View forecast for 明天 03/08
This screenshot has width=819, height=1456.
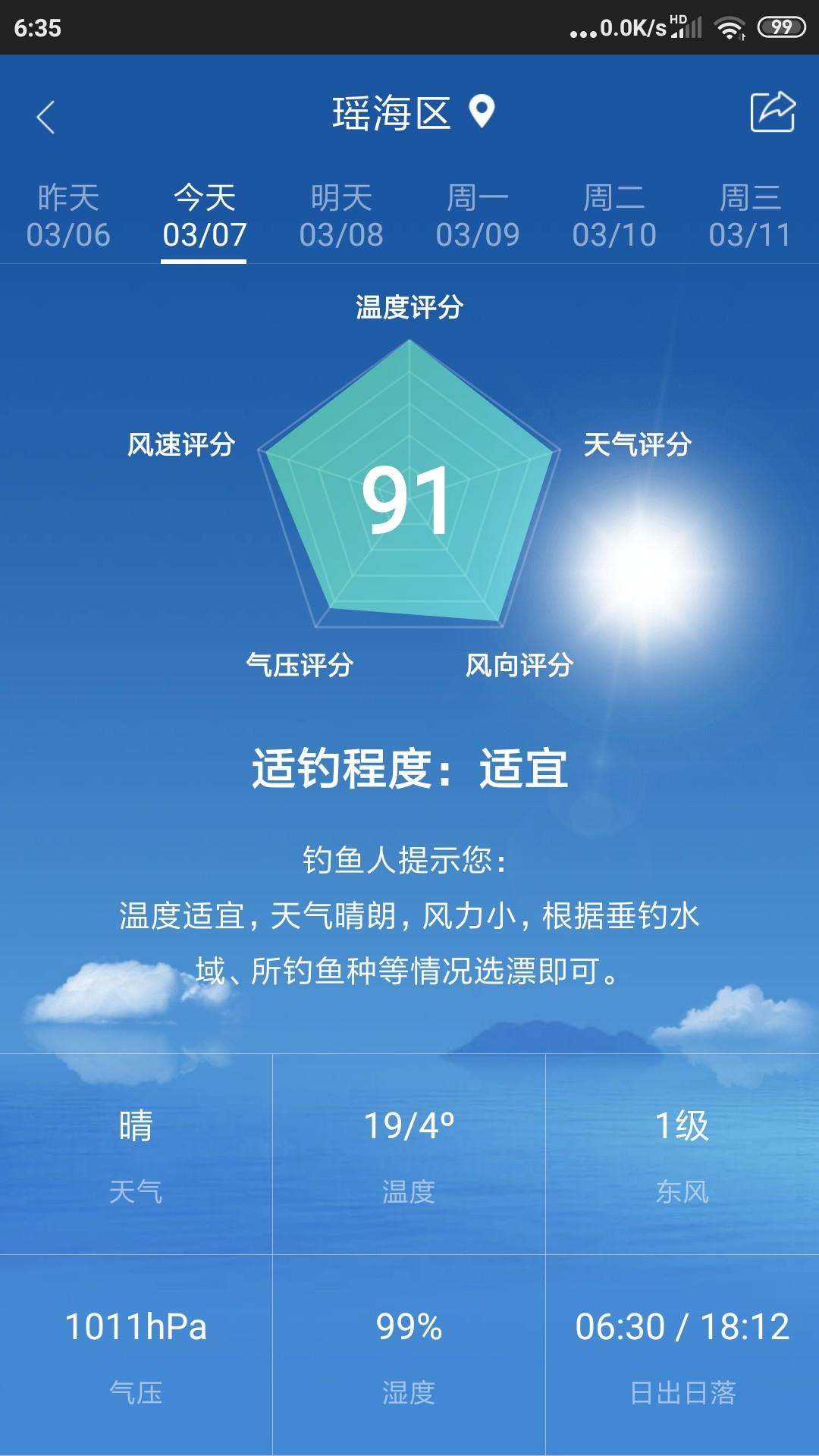(341, 216)
